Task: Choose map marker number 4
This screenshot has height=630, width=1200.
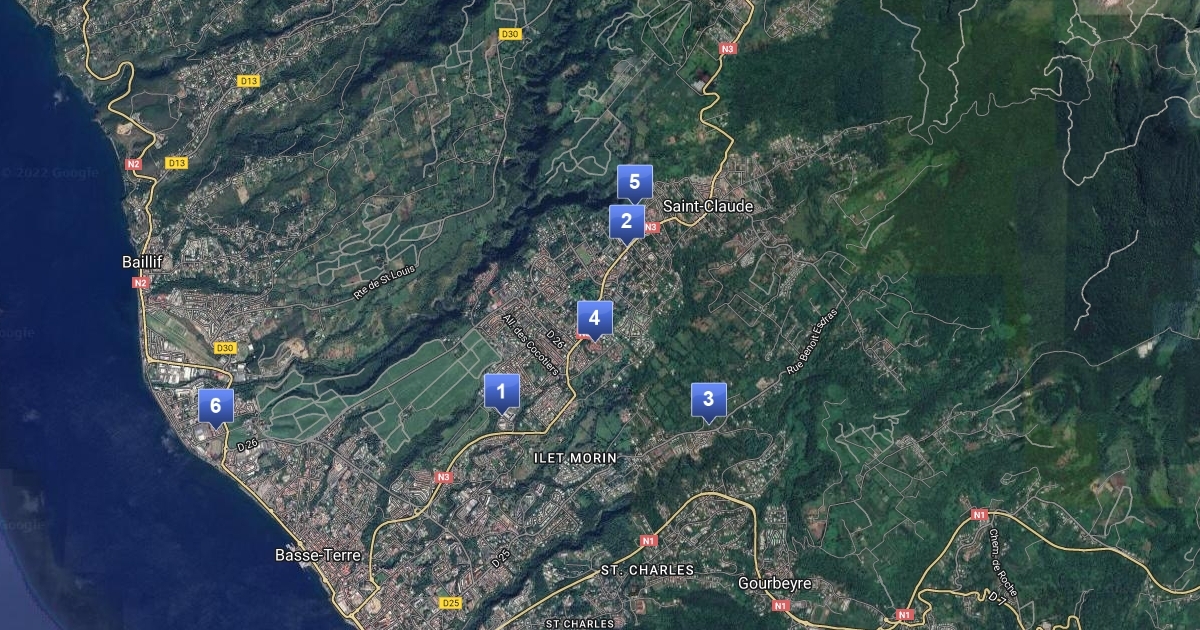Action: 594,319
